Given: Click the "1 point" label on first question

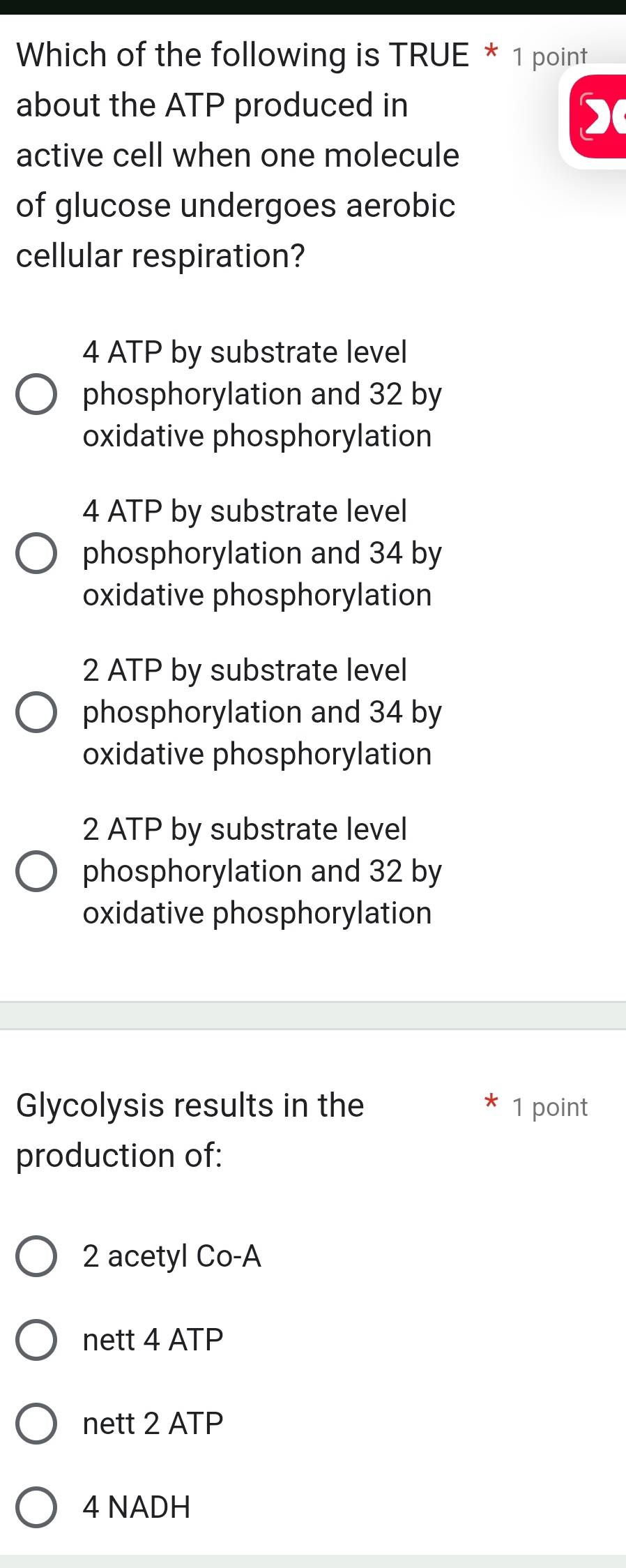Looking at the screenshot, I should 551,56.
